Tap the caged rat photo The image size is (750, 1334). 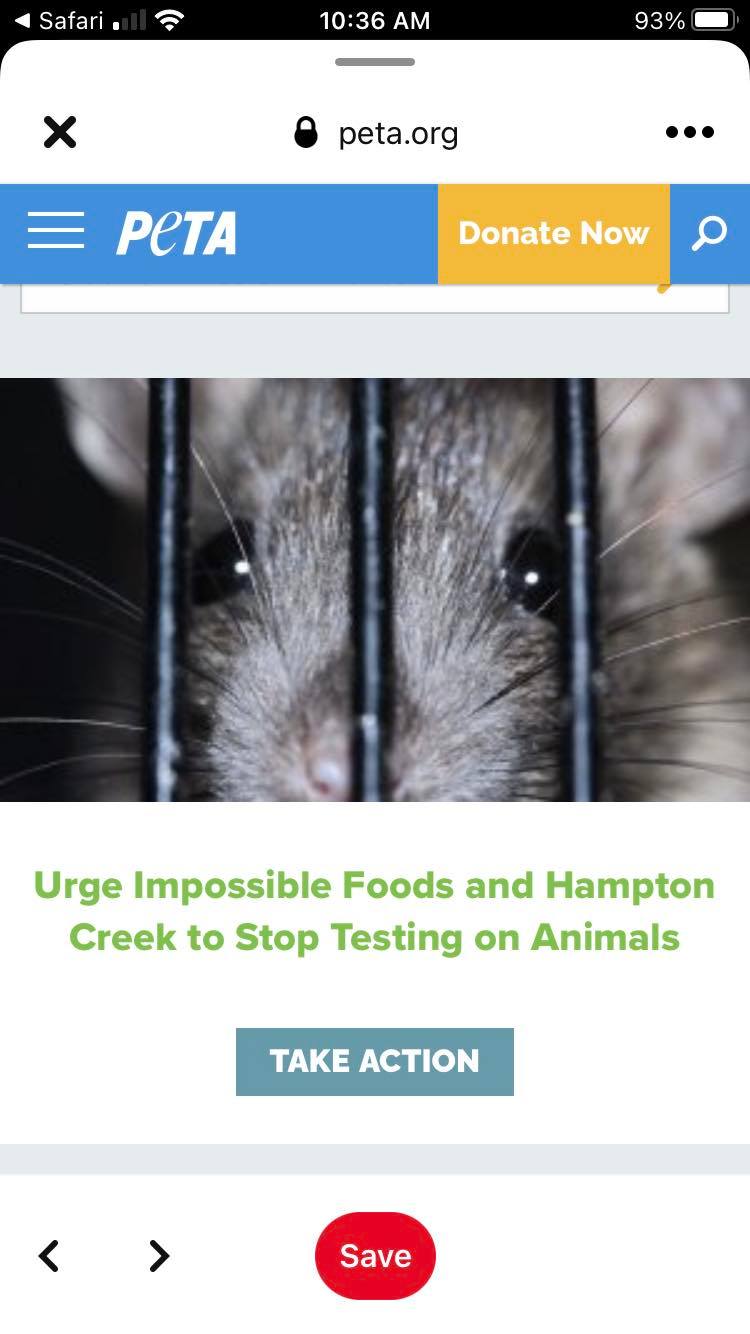[x=374, y=587]
